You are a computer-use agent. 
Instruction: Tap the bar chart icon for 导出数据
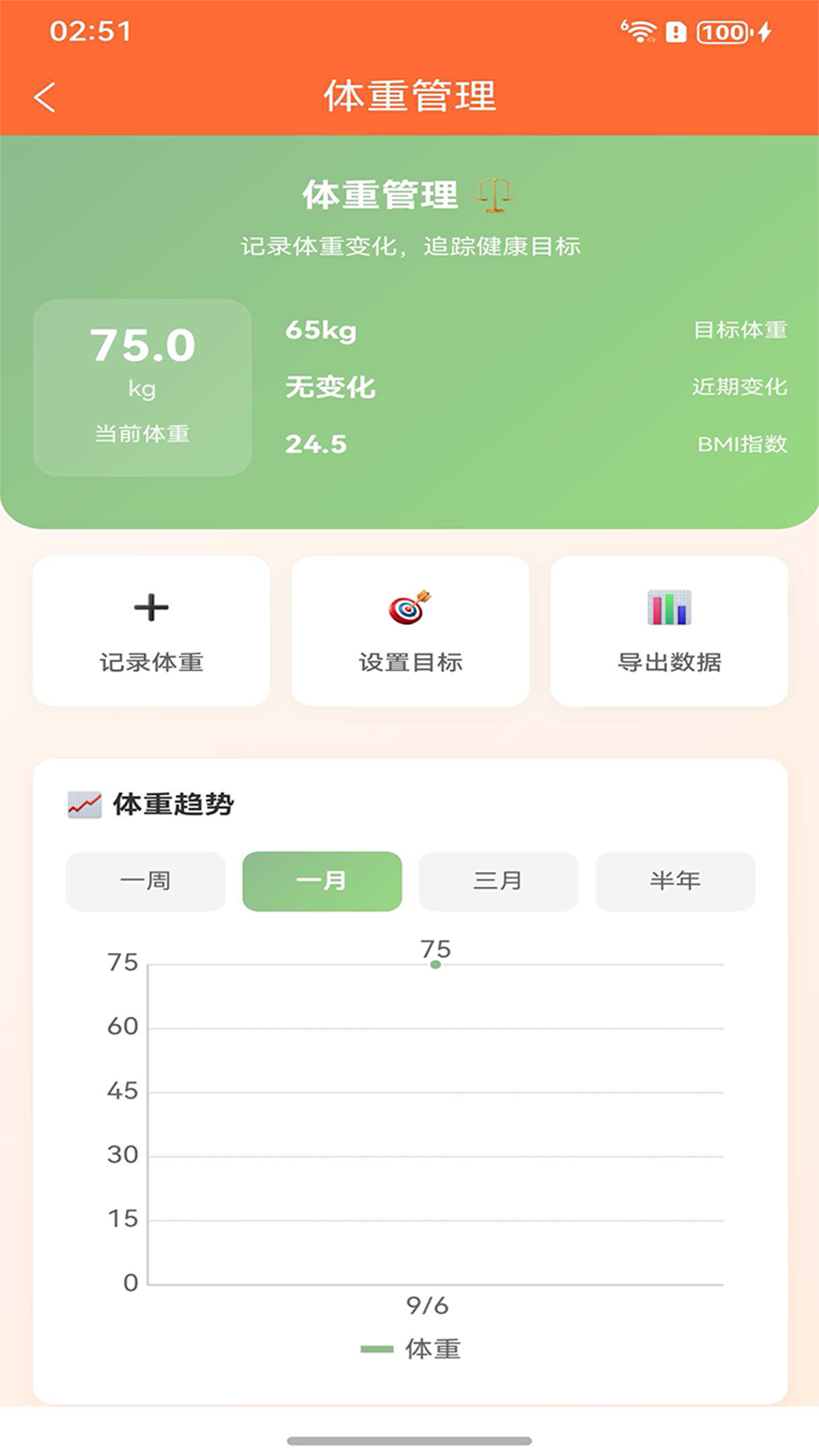pos(670,607)
